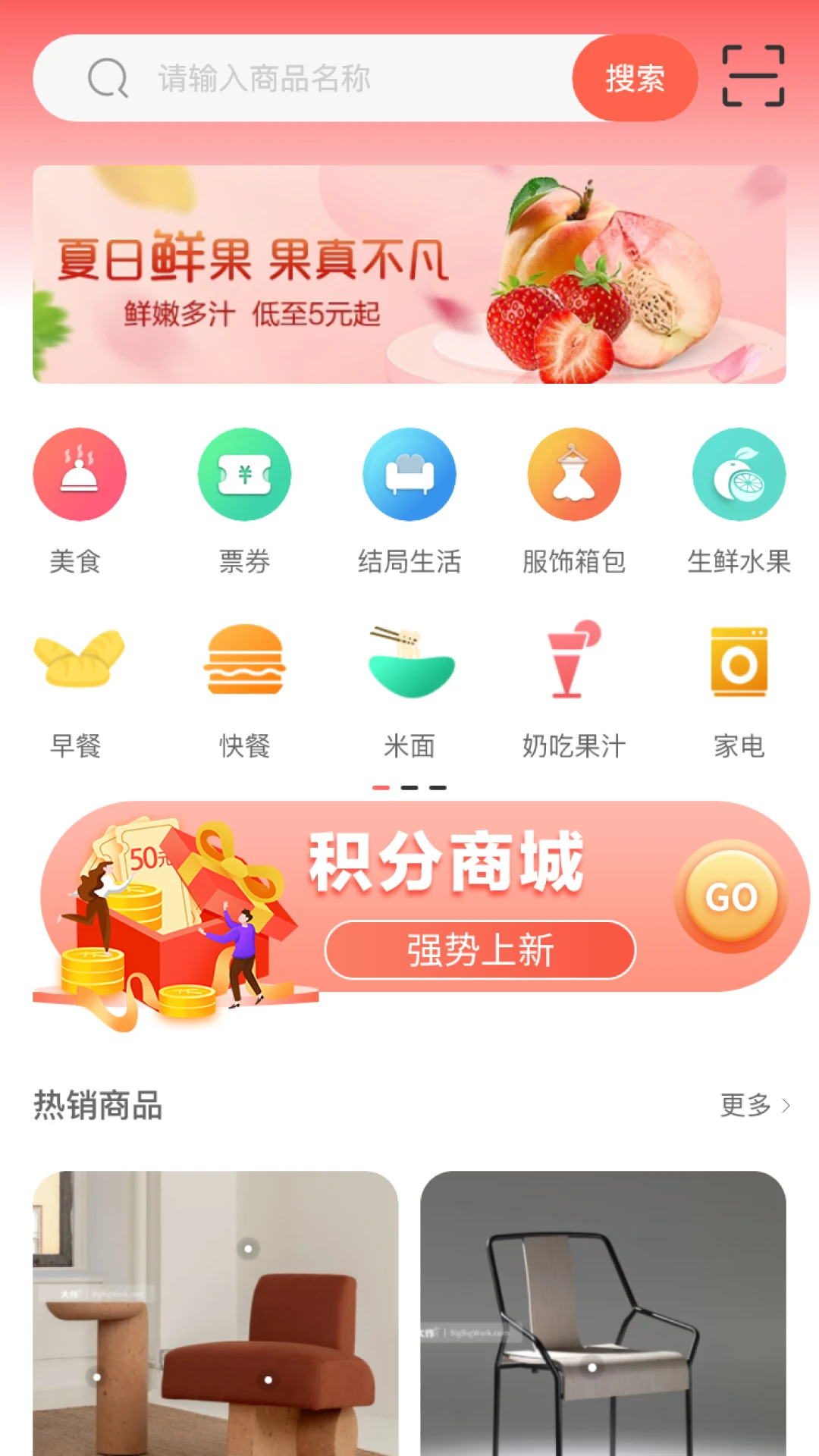Screen dimensions: 819x1456
Task: Open the 生鲜水果 fresh fruit icon
Action: (739, 474)
